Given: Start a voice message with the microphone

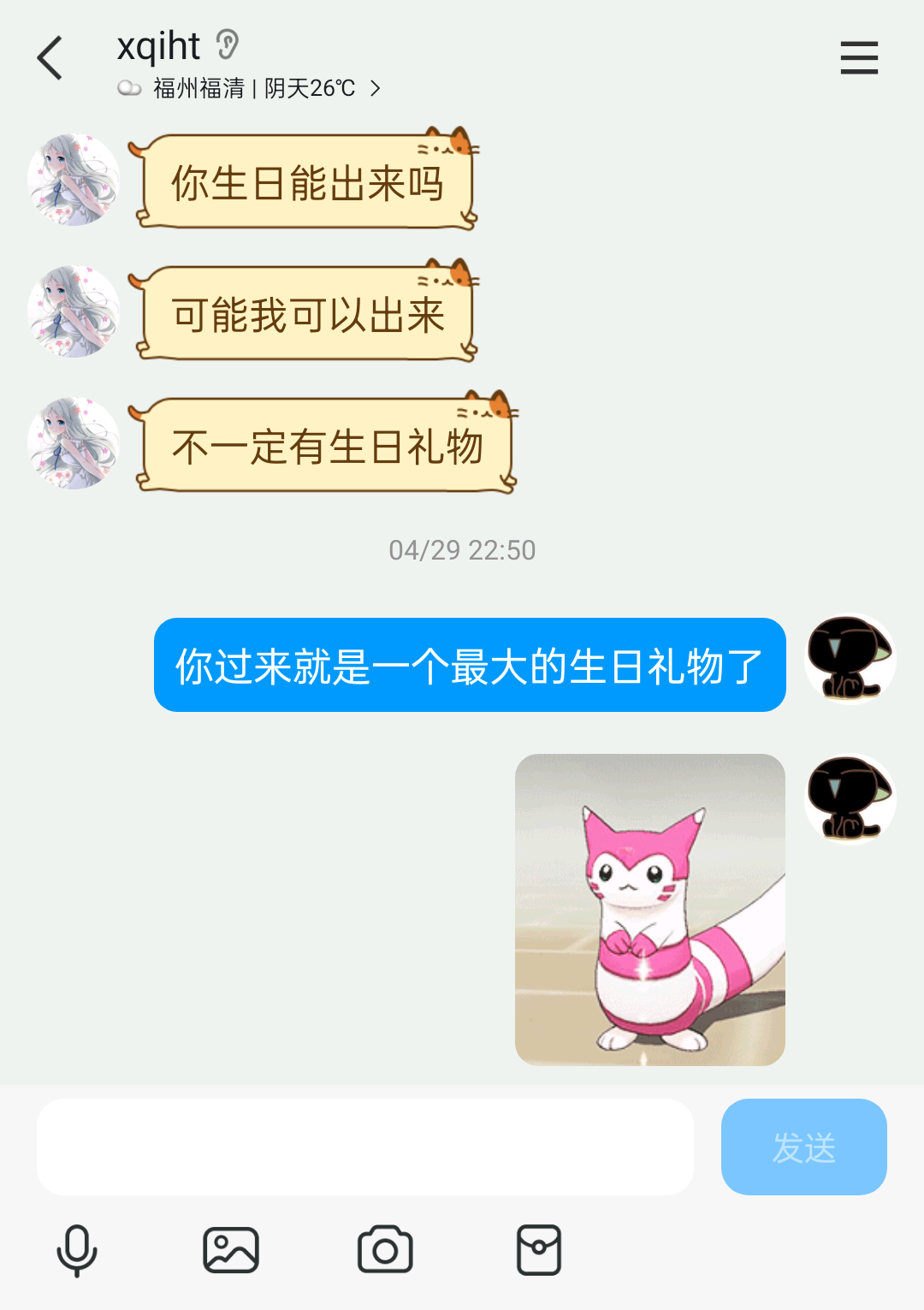Looking at the screenshot, I should [x=77, y=1250].
